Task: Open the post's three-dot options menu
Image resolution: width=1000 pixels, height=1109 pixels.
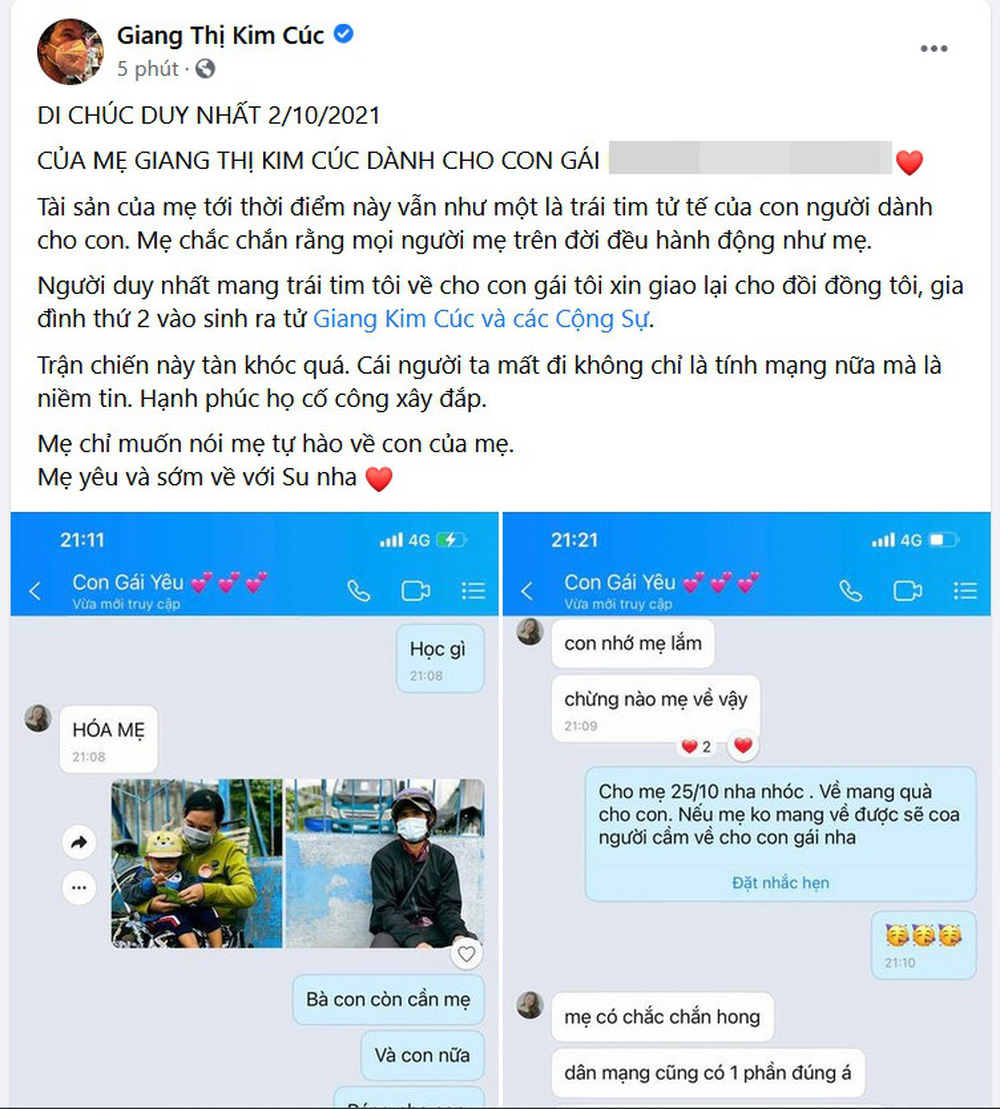Action: 933,49
